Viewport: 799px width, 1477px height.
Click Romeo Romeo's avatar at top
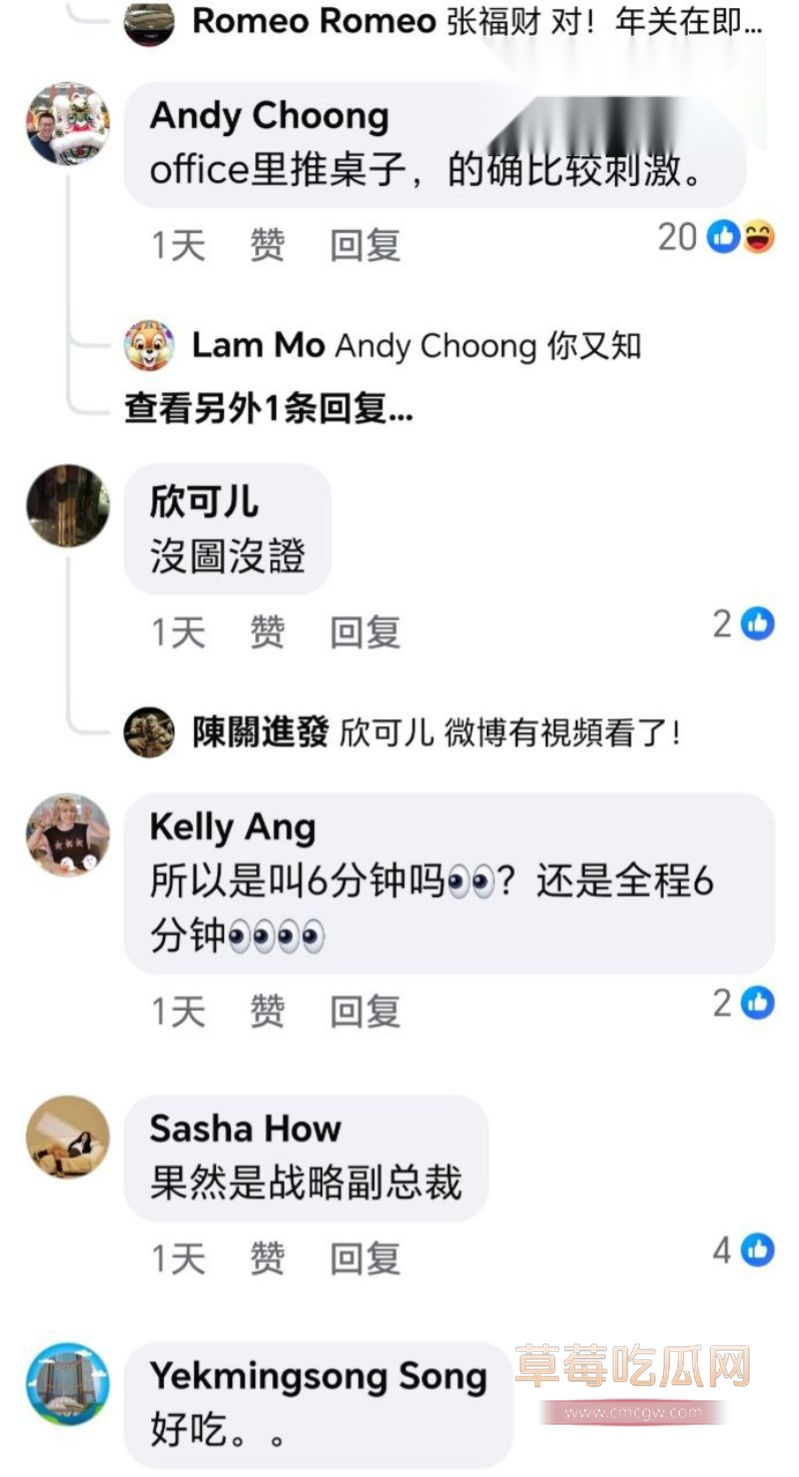coord(149,22)
